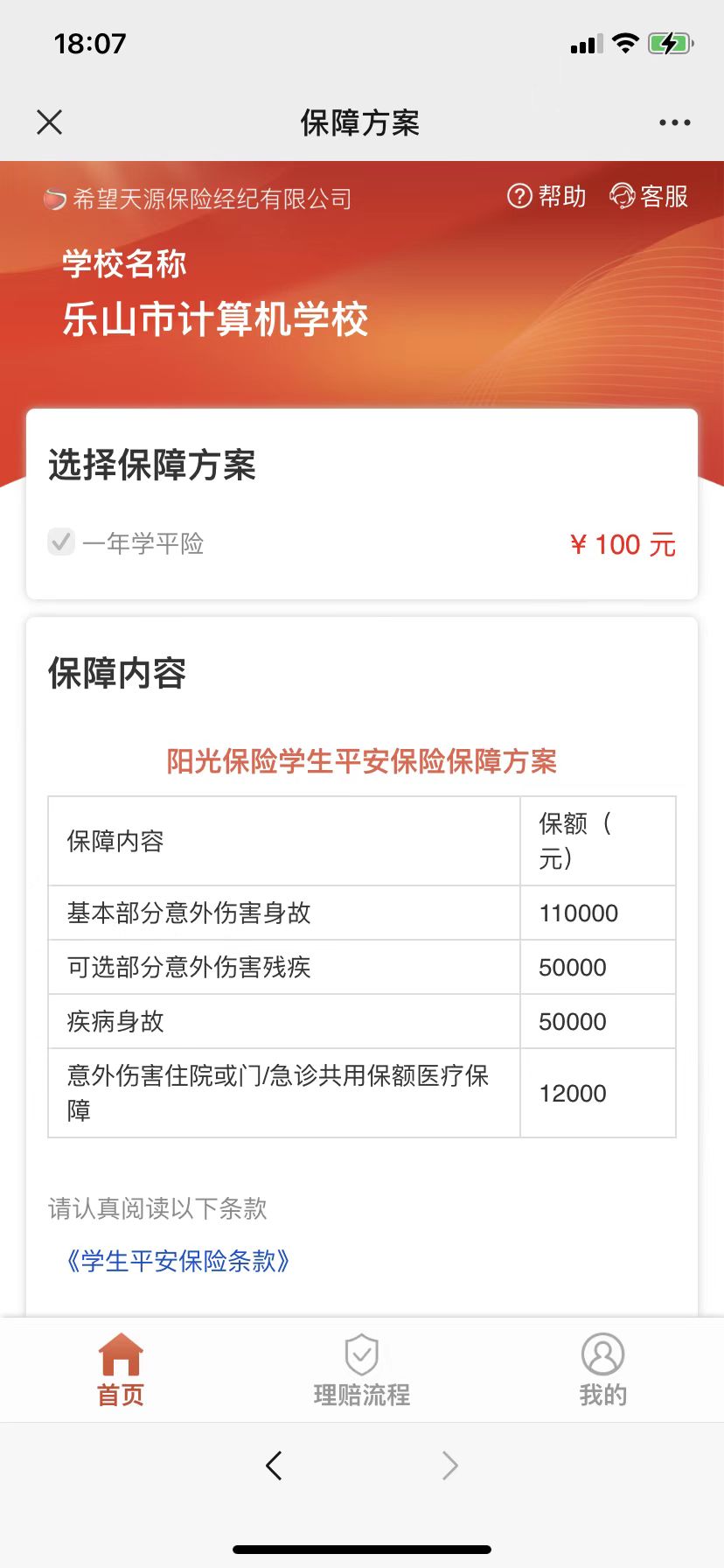Toggle the 一年学平险 checkbox
Screen dimensions: 724x1568
click(61, 542)
